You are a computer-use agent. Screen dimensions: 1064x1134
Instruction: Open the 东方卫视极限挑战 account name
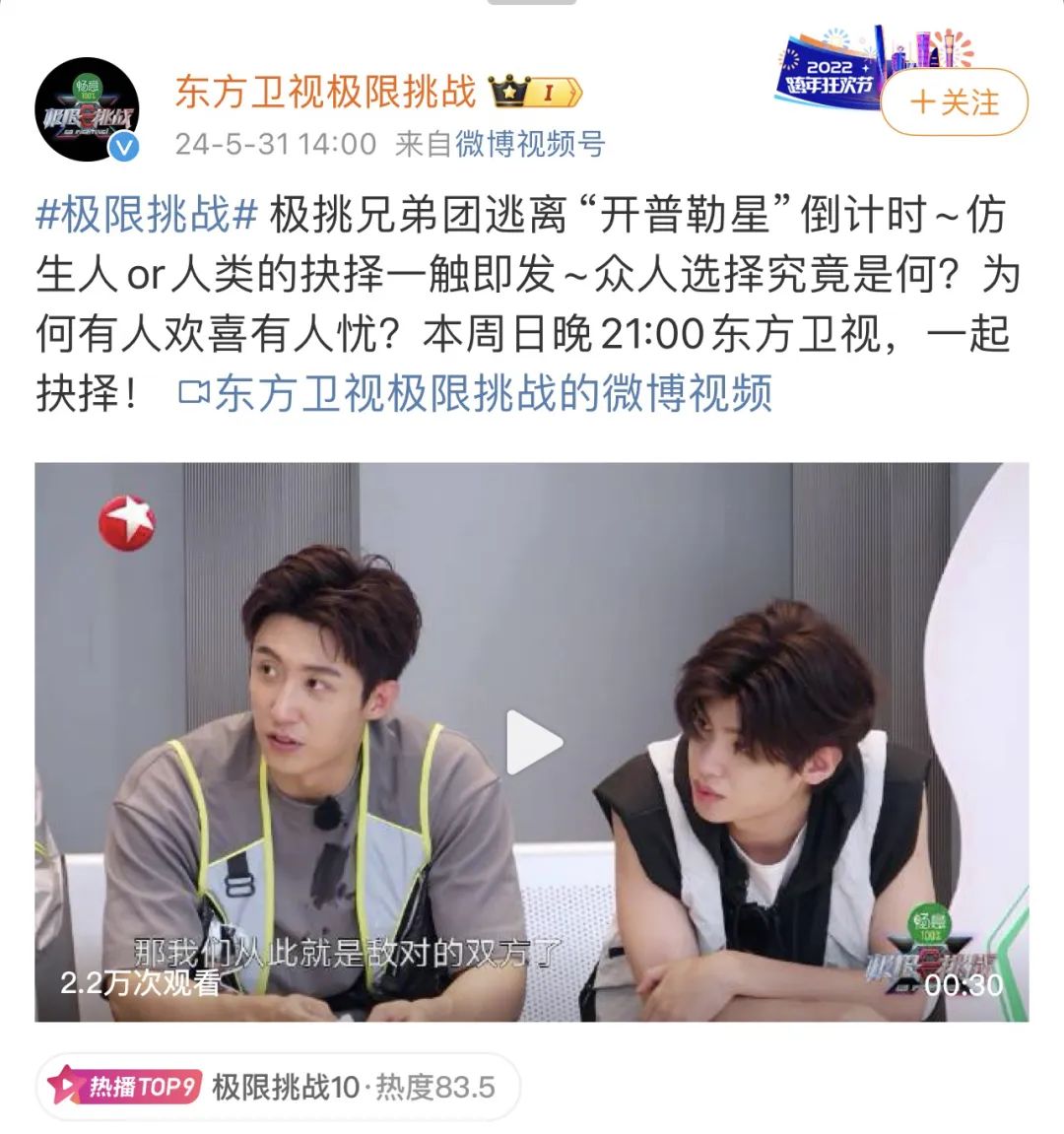[x=325, y=92]
